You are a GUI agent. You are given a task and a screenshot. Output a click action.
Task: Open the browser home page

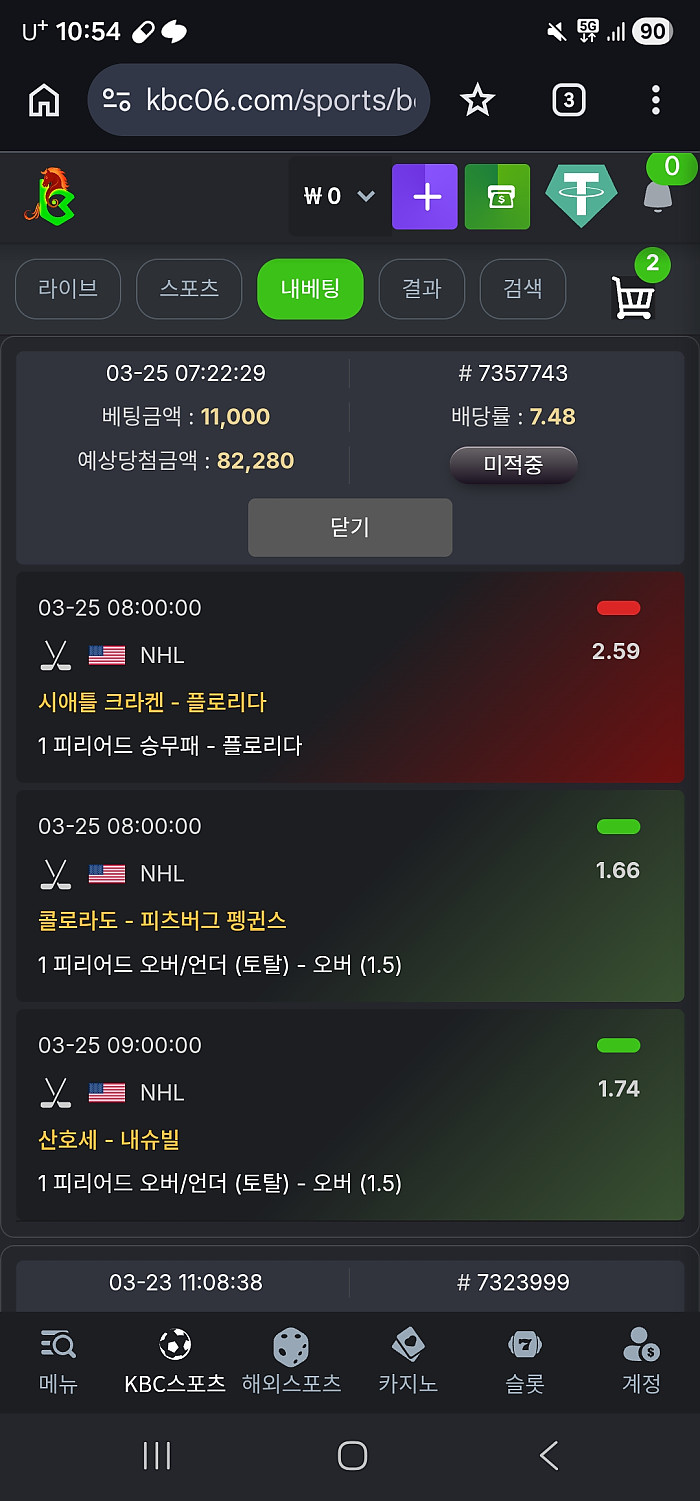[44, 100]
